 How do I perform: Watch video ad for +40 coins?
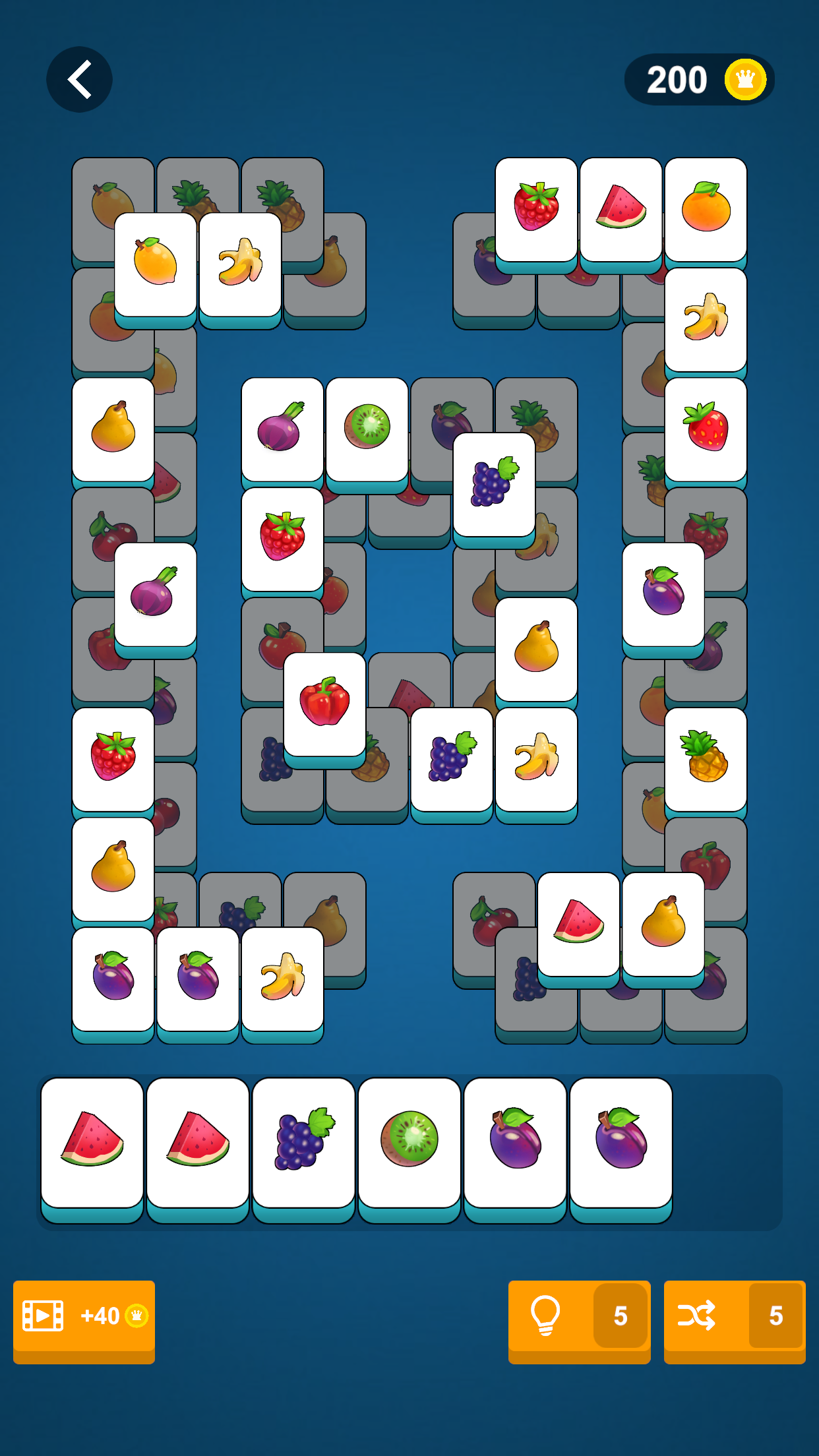tap(84, 1316)
